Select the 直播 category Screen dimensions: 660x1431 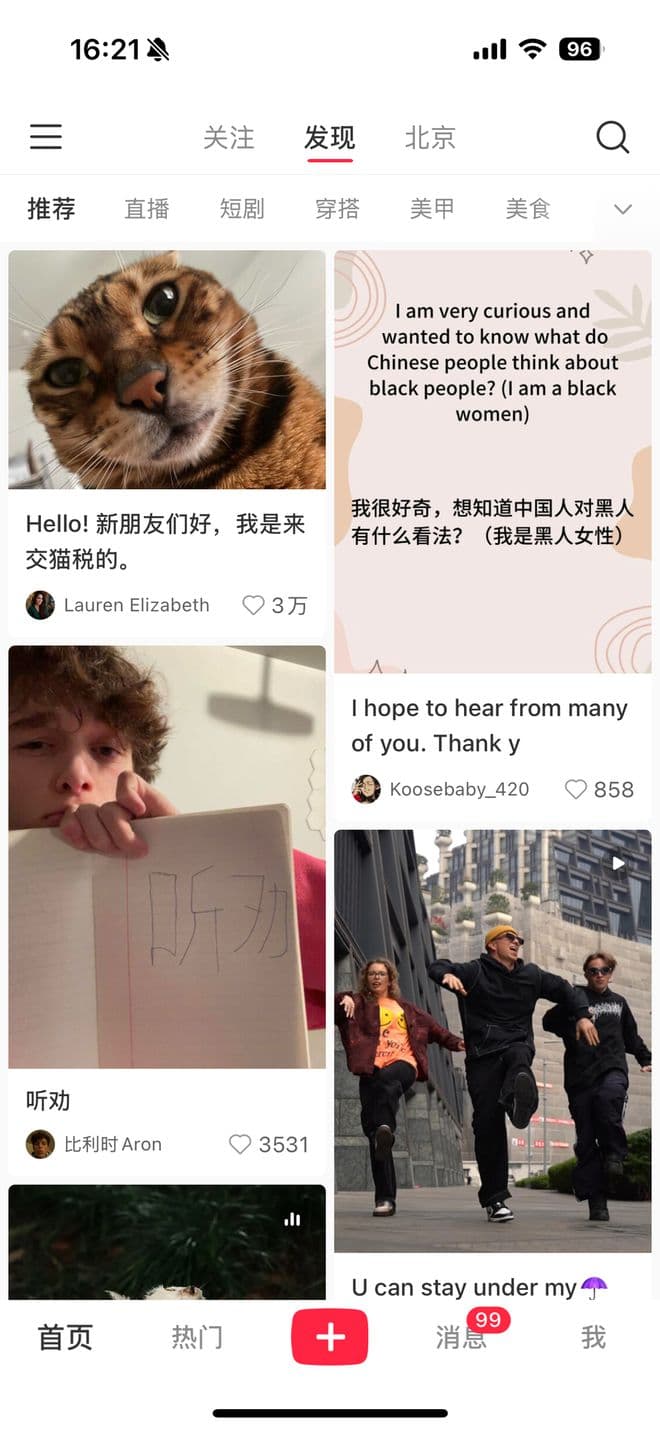(x=146, y=208)
